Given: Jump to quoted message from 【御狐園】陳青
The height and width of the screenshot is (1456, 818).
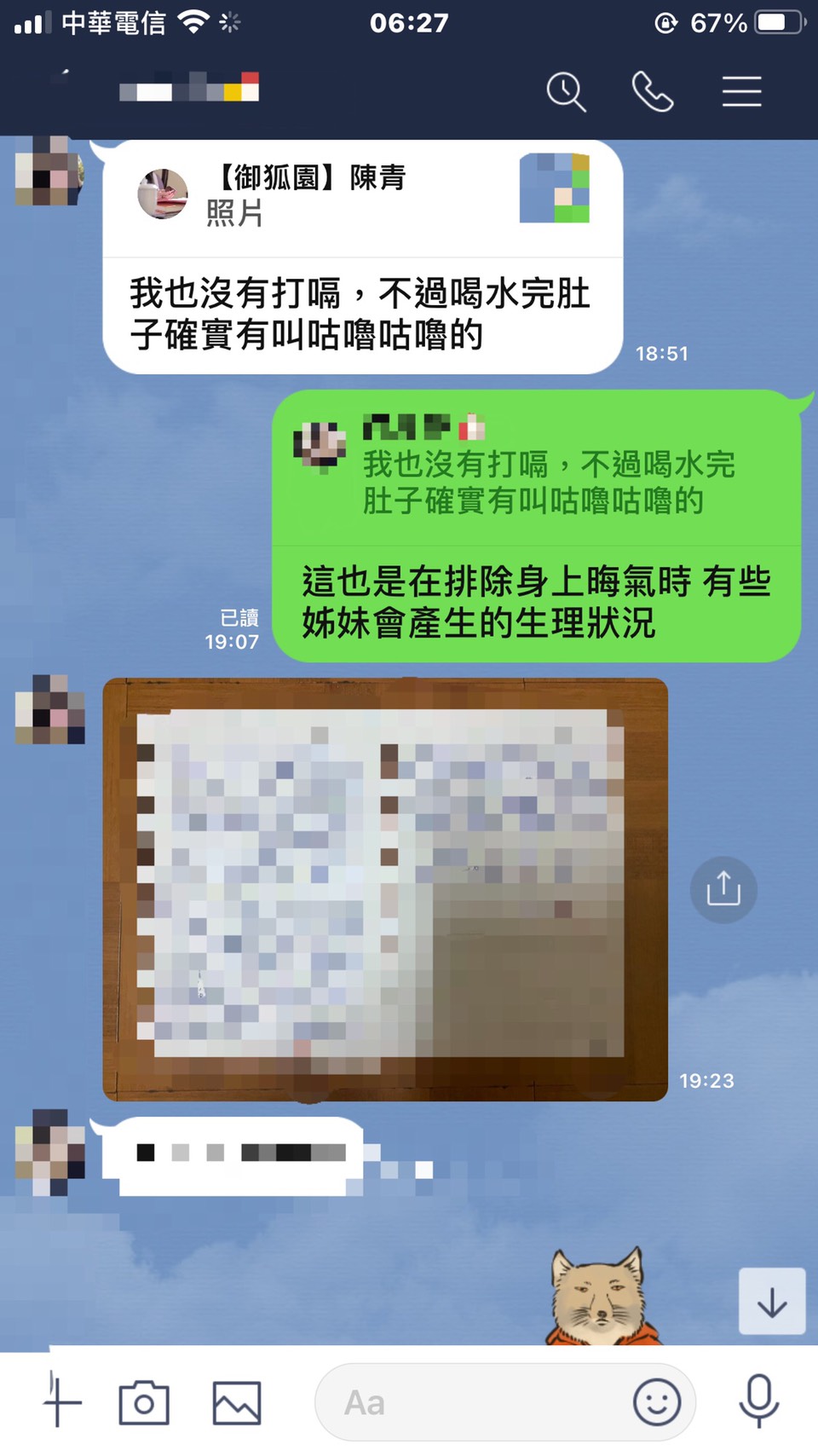Looking at the screenshot, I should [362, 198].
